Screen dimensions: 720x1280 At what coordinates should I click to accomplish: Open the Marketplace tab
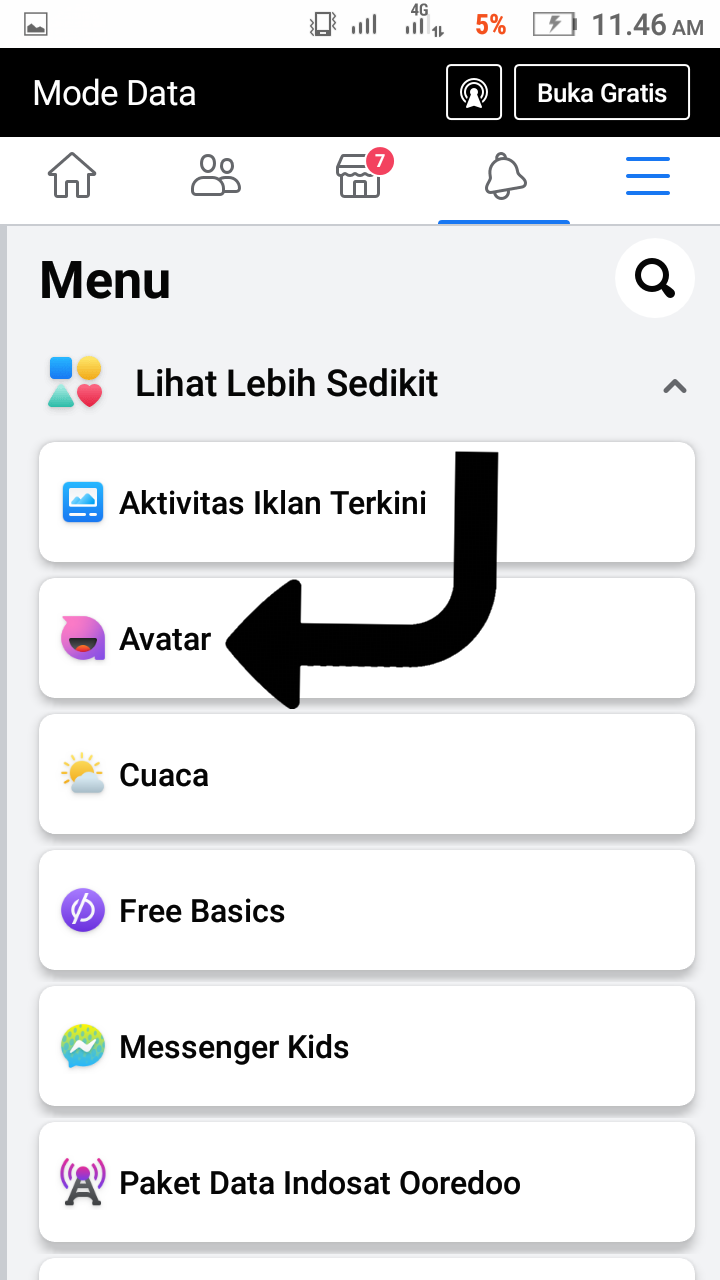(360, 177)
